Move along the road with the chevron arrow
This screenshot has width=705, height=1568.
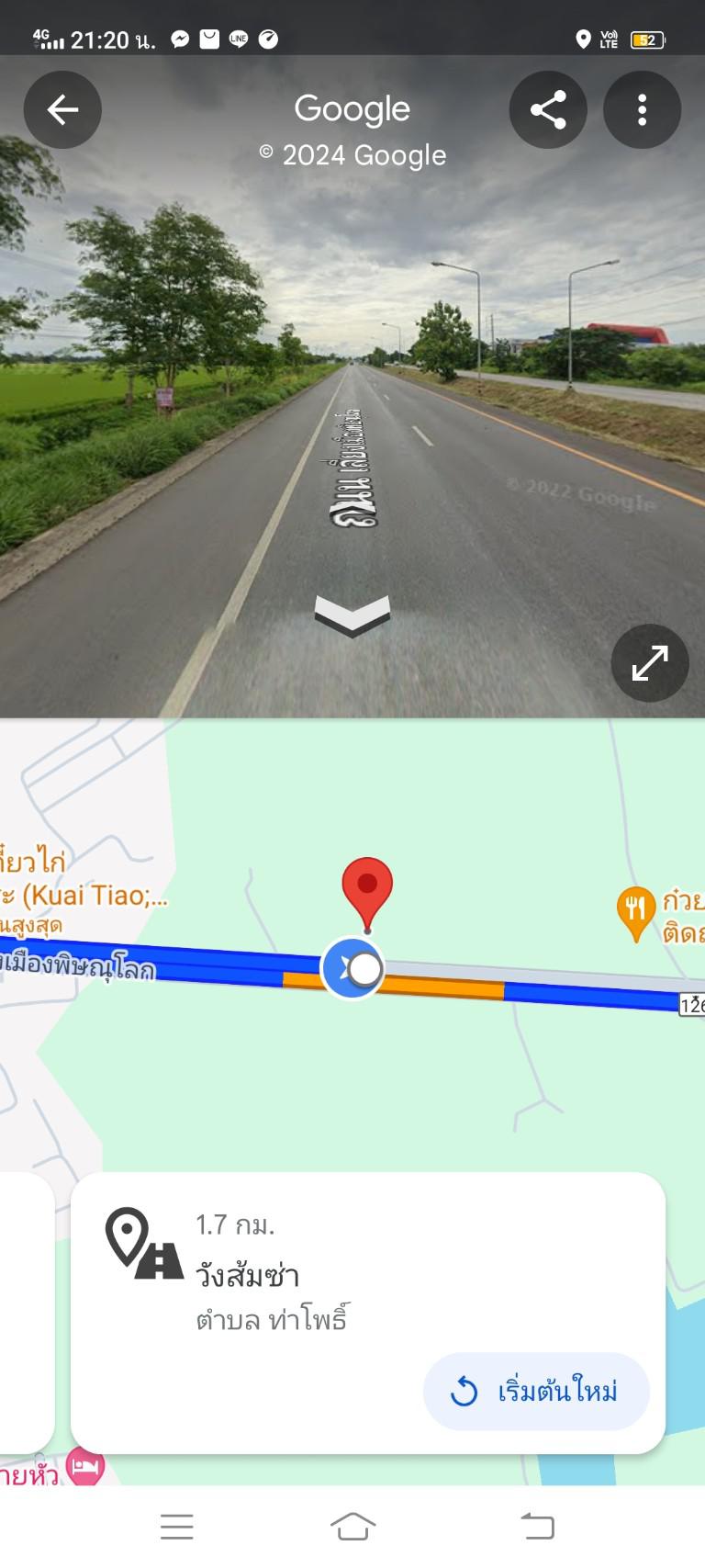(x=352, y=615)
